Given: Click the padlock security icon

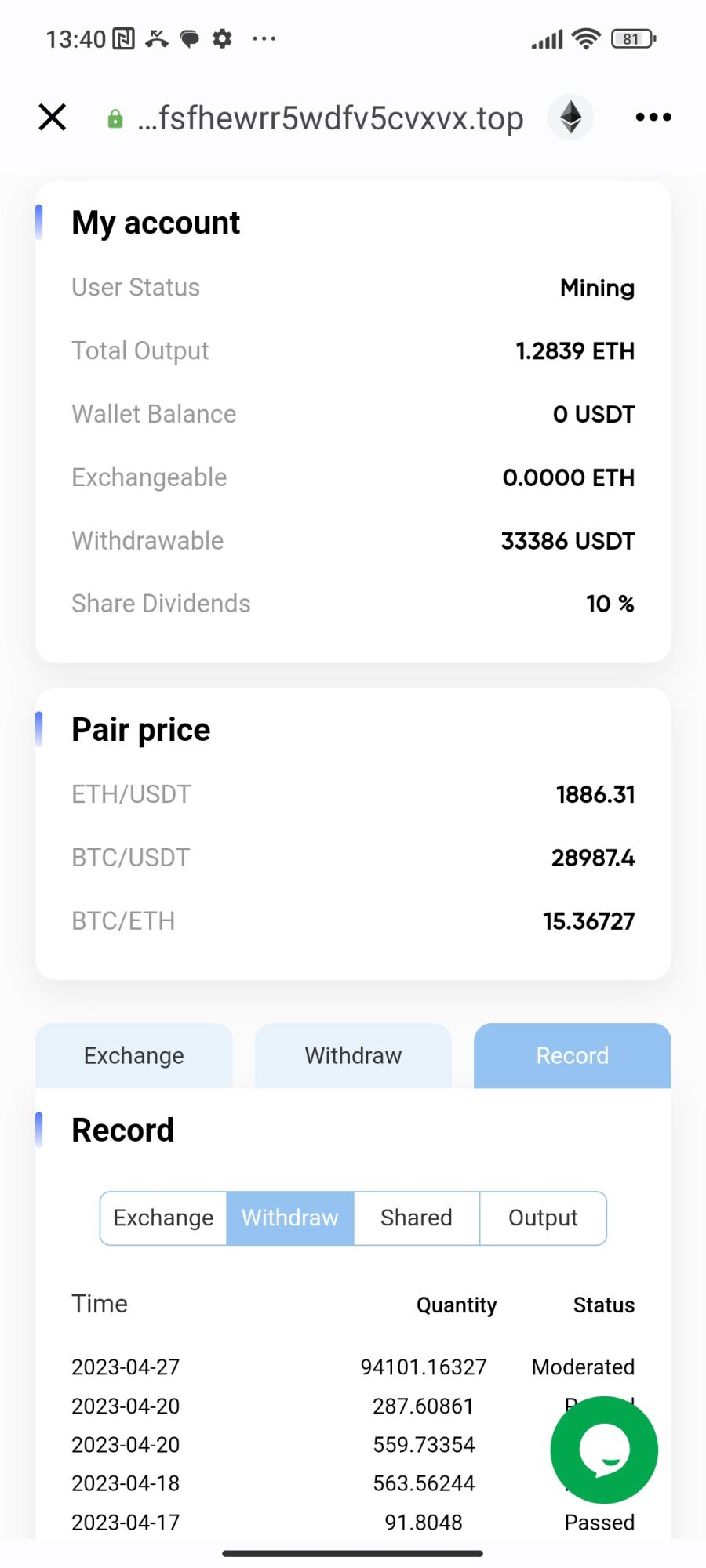Looking at the screenshot, I should (x=115, y=118).
